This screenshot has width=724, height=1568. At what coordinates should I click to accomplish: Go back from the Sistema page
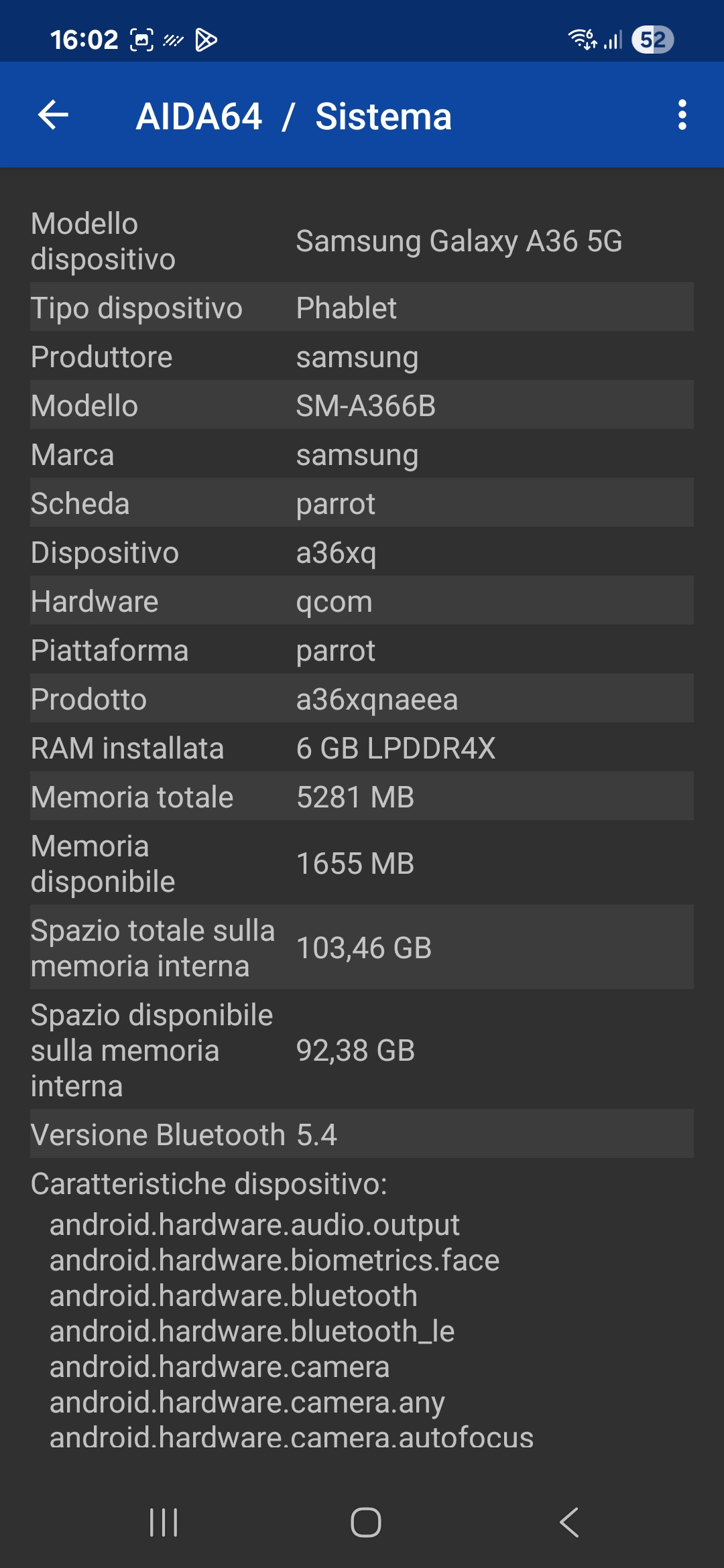(54, 115)
